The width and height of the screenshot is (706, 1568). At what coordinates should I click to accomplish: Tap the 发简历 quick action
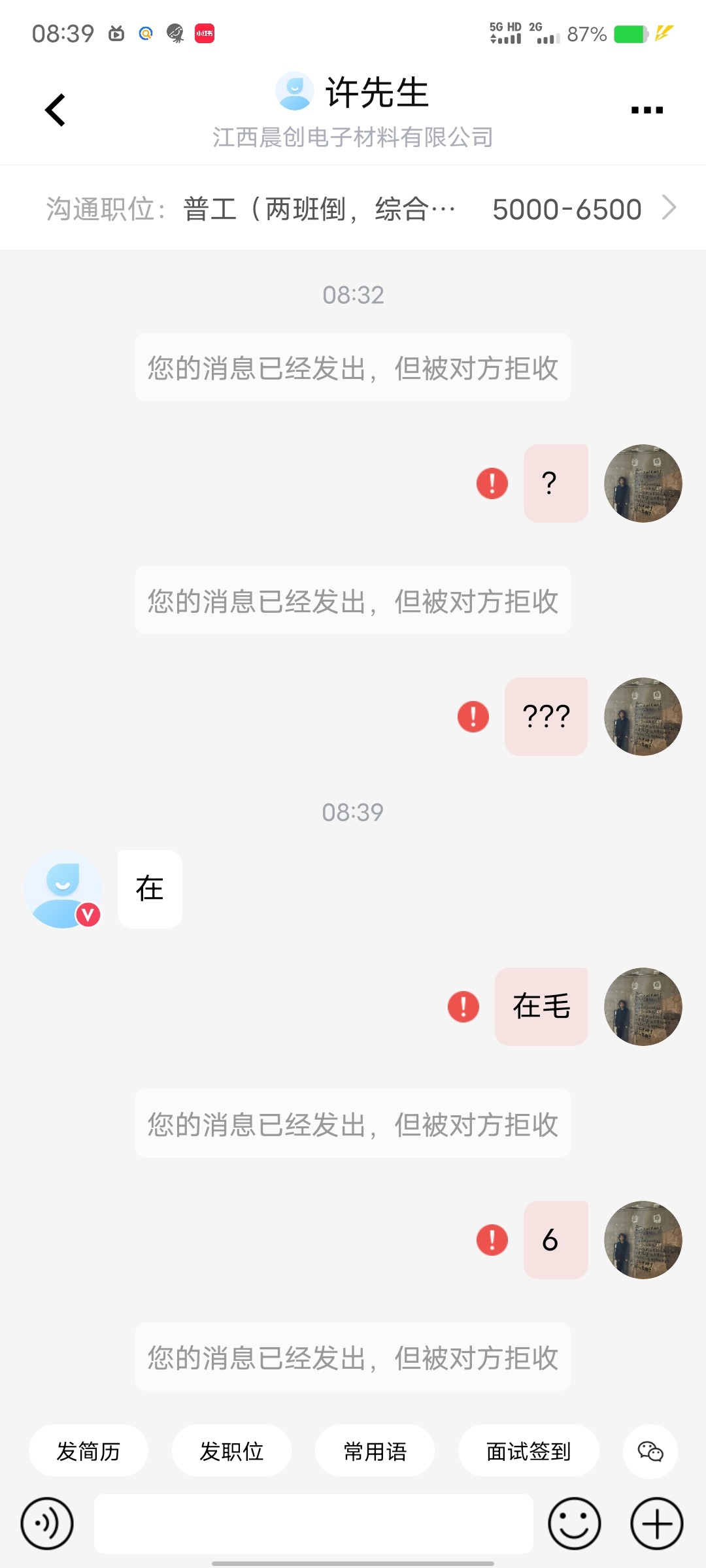click(88, 1451)
